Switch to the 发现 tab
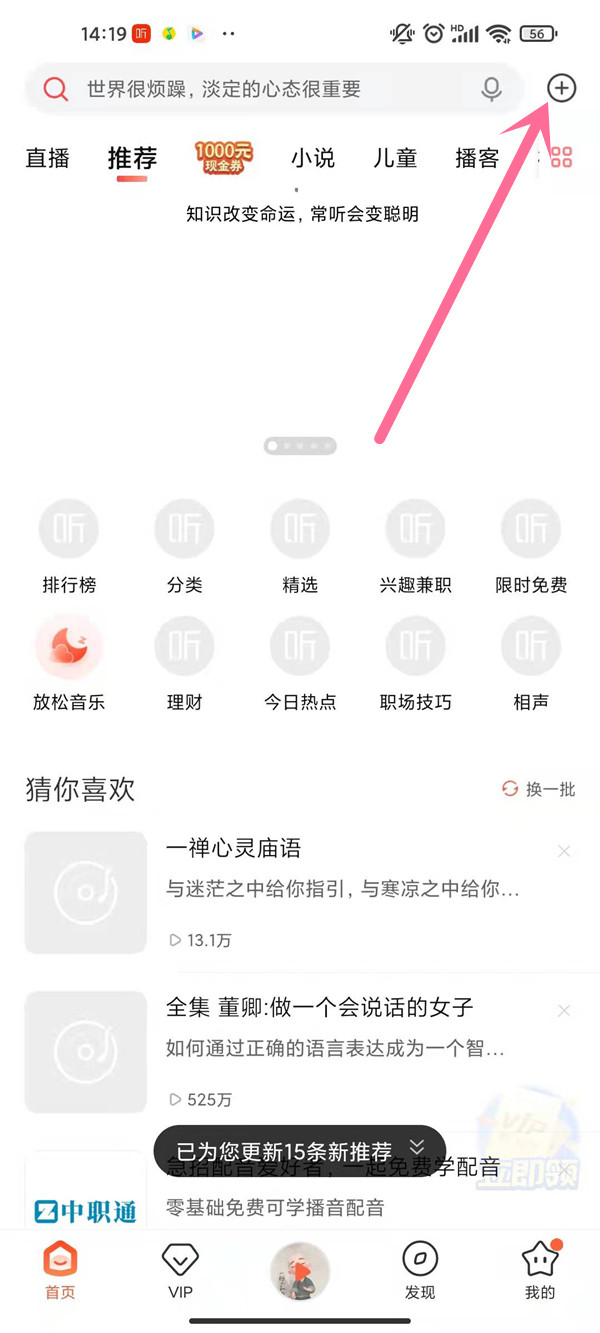The height and width of the screenshot is (1333, 600). [x=420, y=1272]
